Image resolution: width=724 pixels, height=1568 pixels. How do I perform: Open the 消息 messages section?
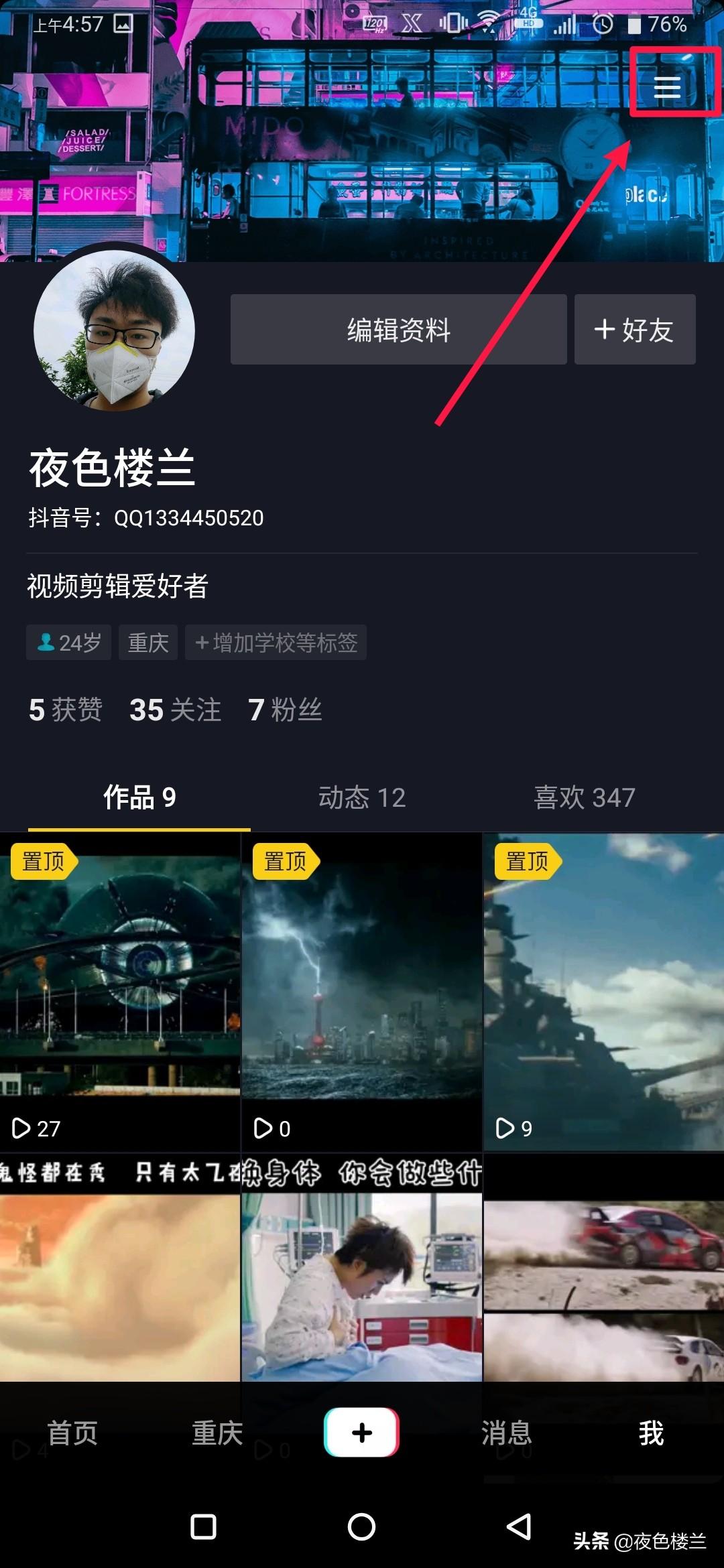(x=507, y=1431)
